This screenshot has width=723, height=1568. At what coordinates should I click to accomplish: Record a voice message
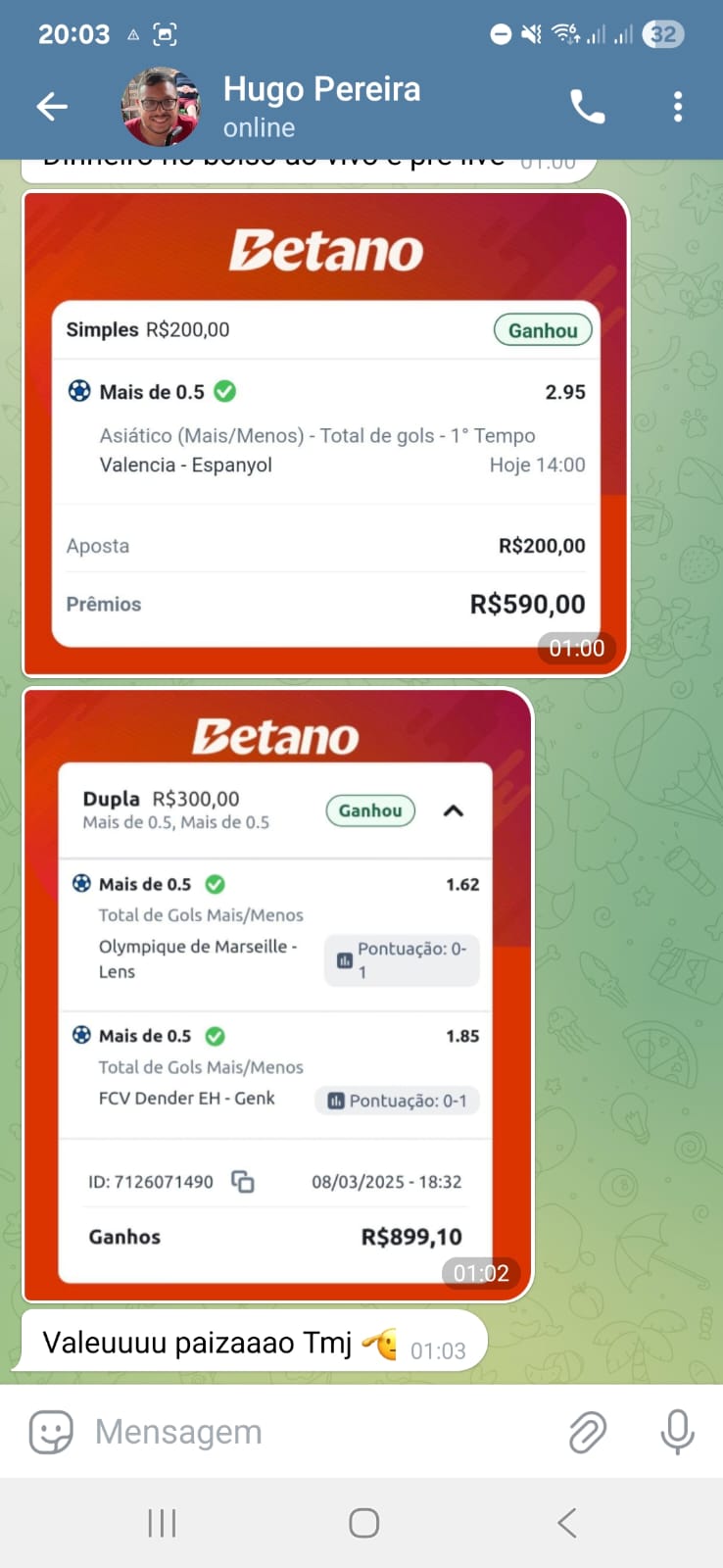click(676, 1433)
